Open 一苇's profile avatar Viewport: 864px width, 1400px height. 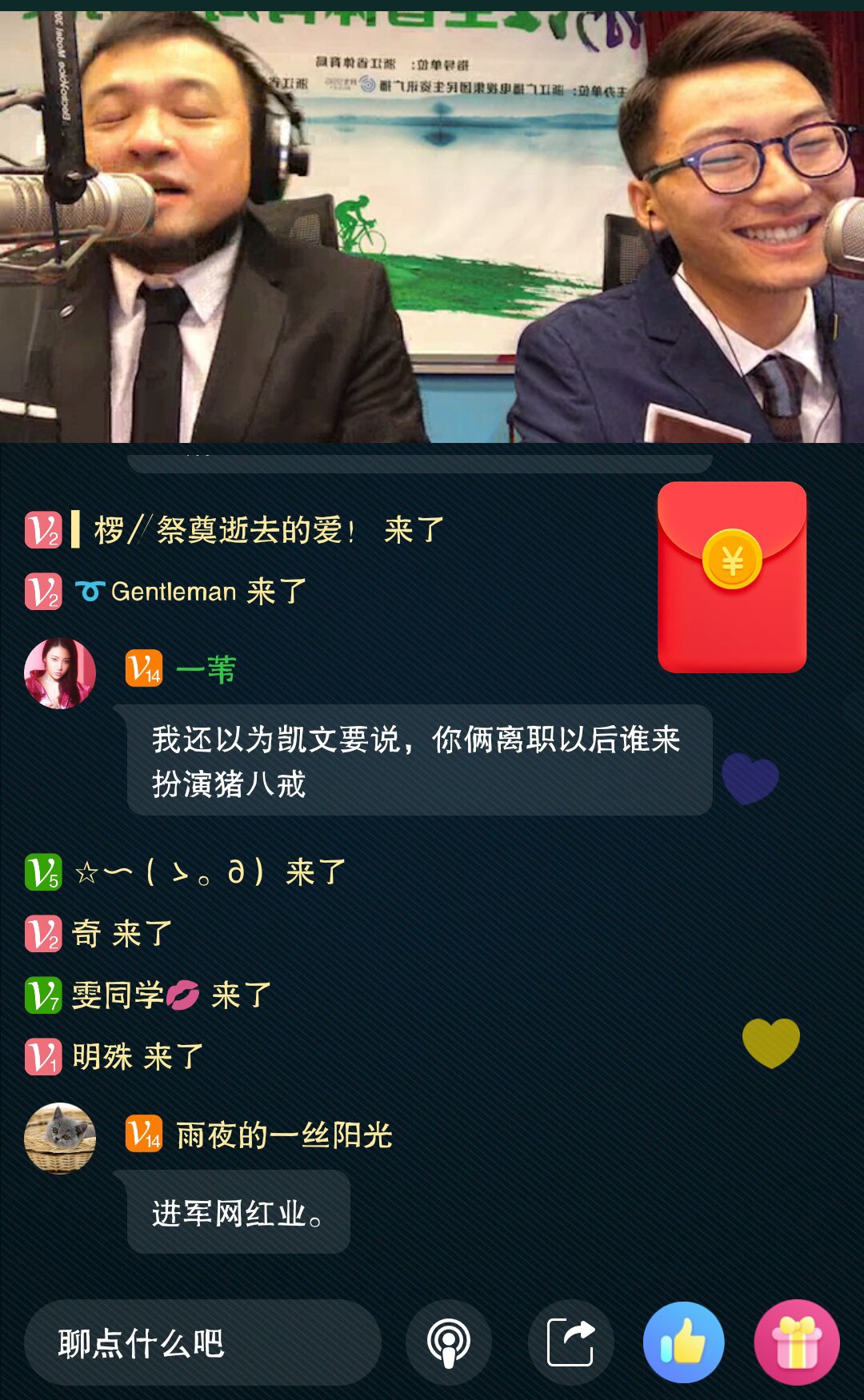pyautogui.click(x=60, y=673)
